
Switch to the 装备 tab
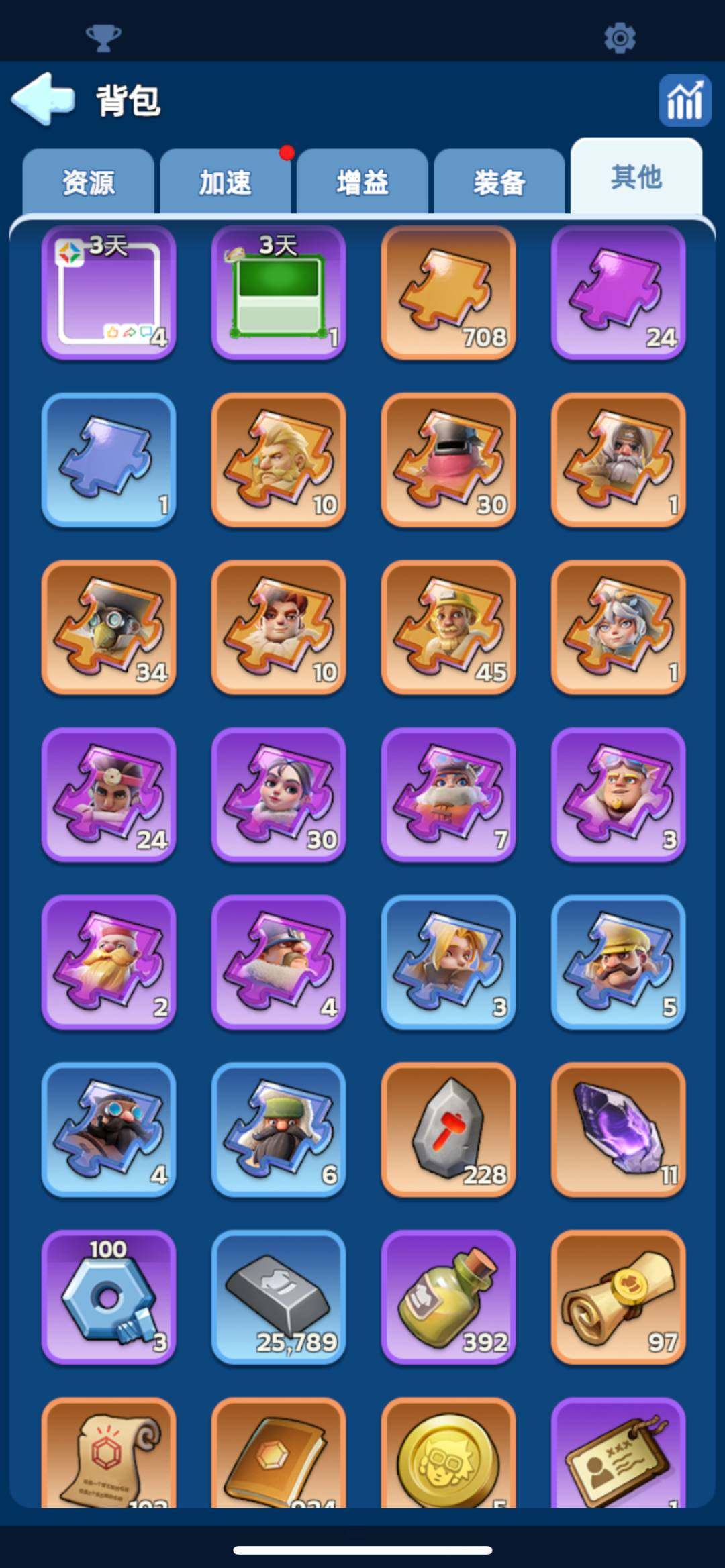coord(499,182)
